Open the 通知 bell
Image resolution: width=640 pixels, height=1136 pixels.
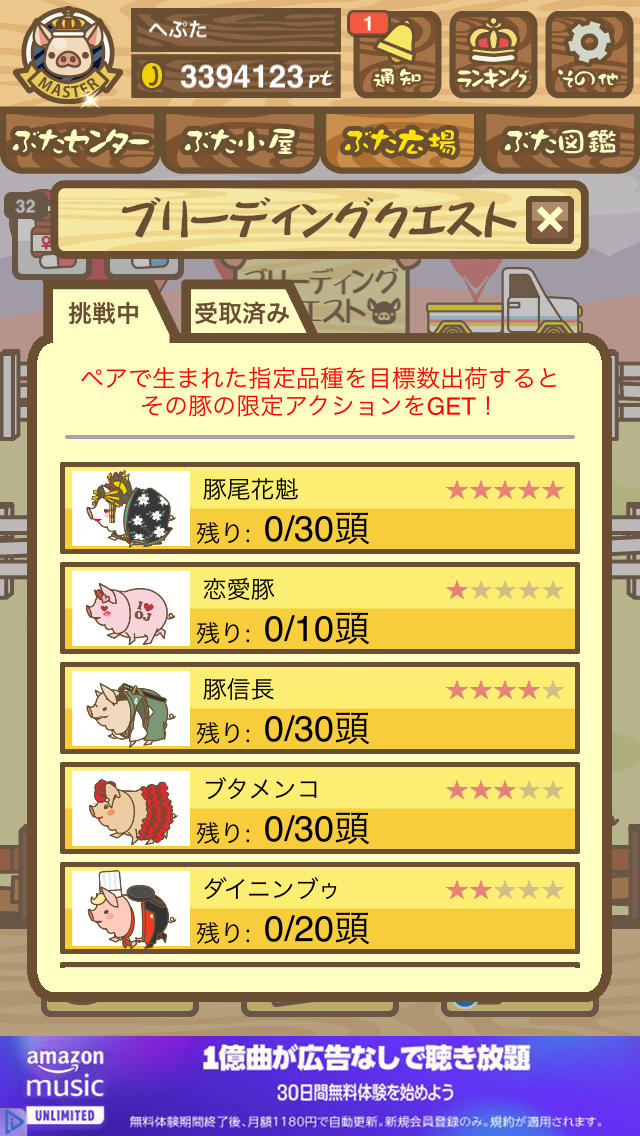pyautogui.click(x=394, y=54)
